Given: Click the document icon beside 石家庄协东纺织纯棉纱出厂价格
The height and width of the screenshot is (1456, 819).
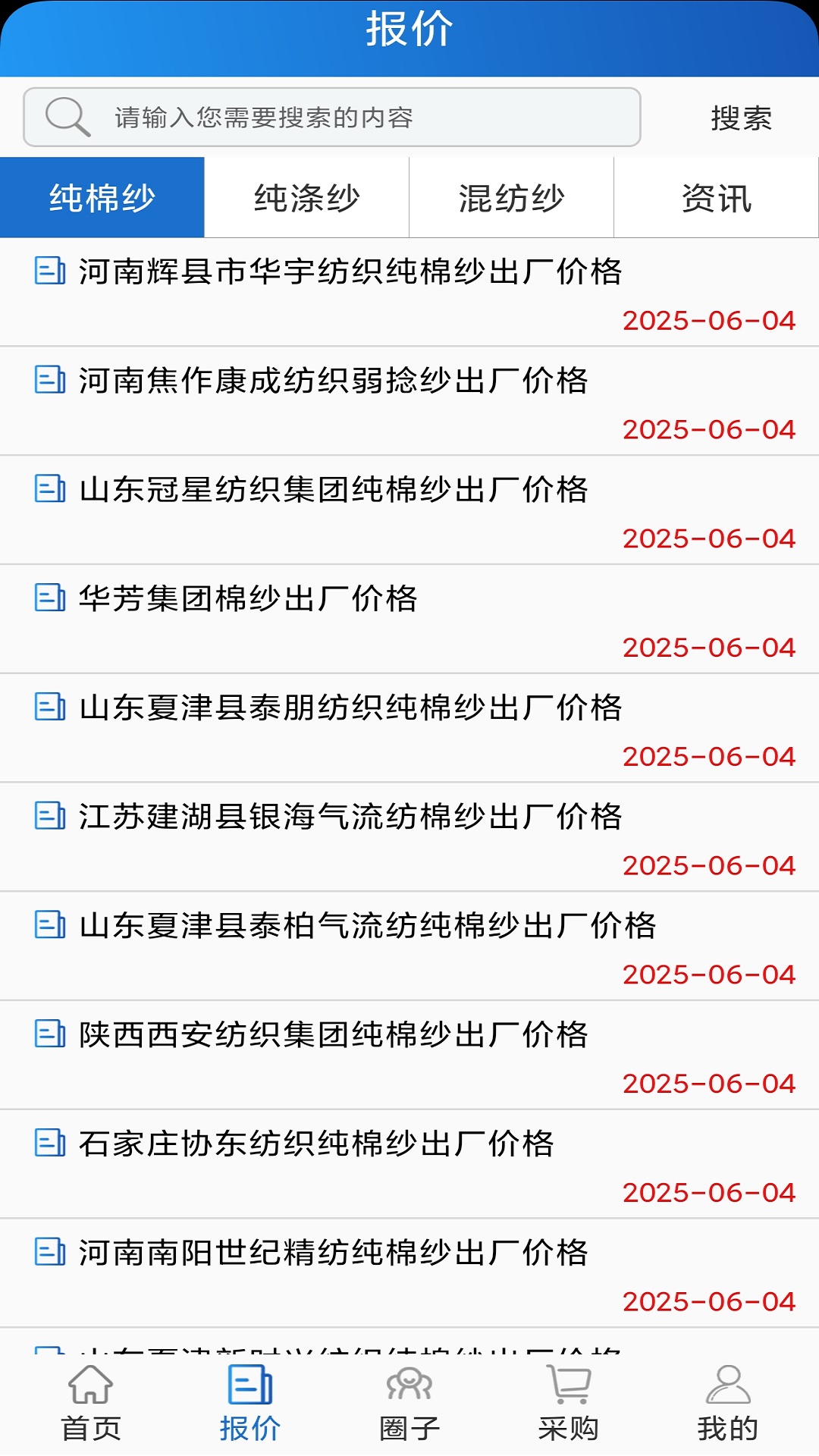Looking at the screenshot, I should [50, 1142].
